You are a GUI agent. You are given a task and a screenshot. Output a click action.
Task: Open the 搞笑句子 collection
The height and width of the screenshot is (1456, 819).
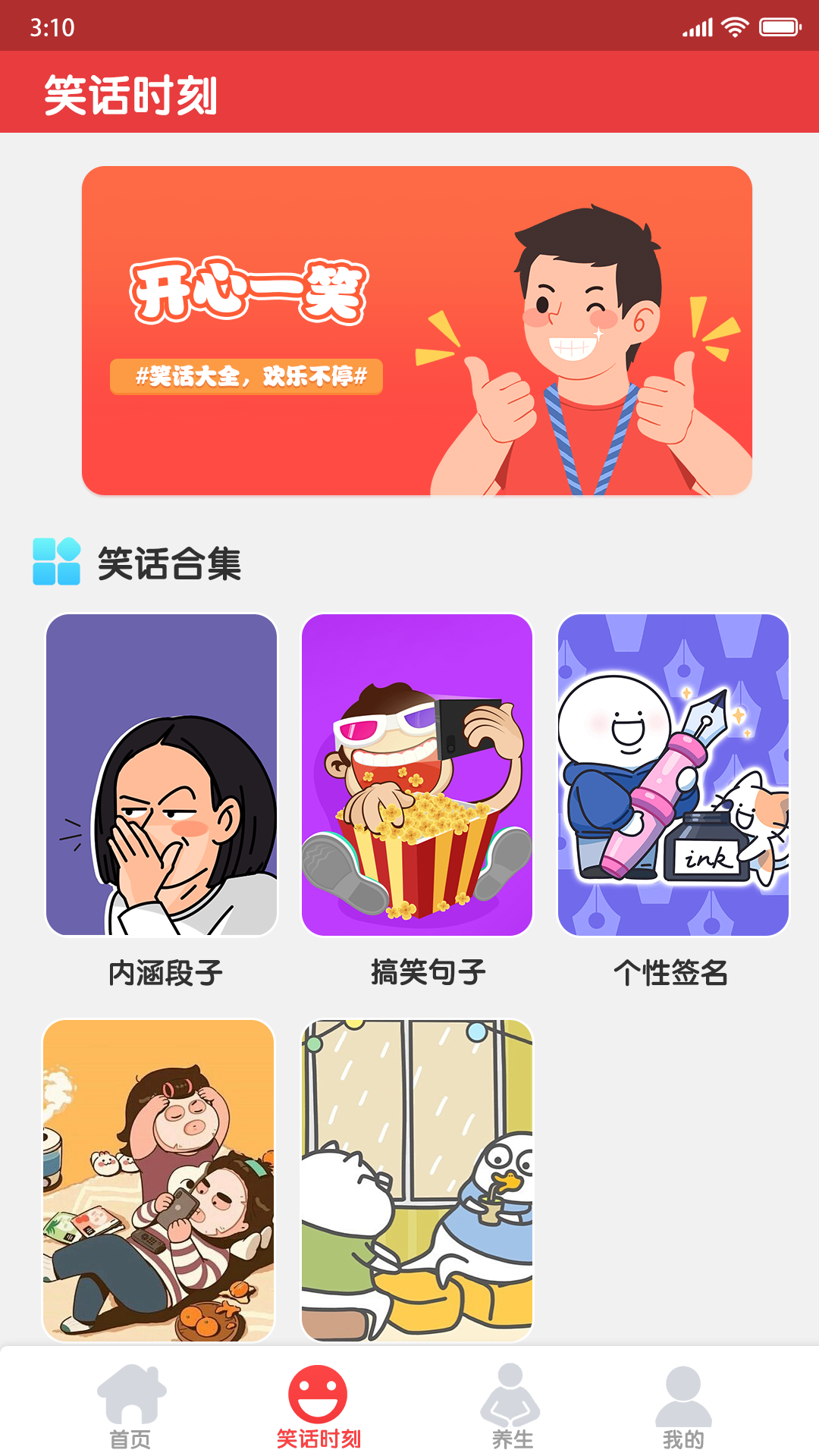[417, 775]
